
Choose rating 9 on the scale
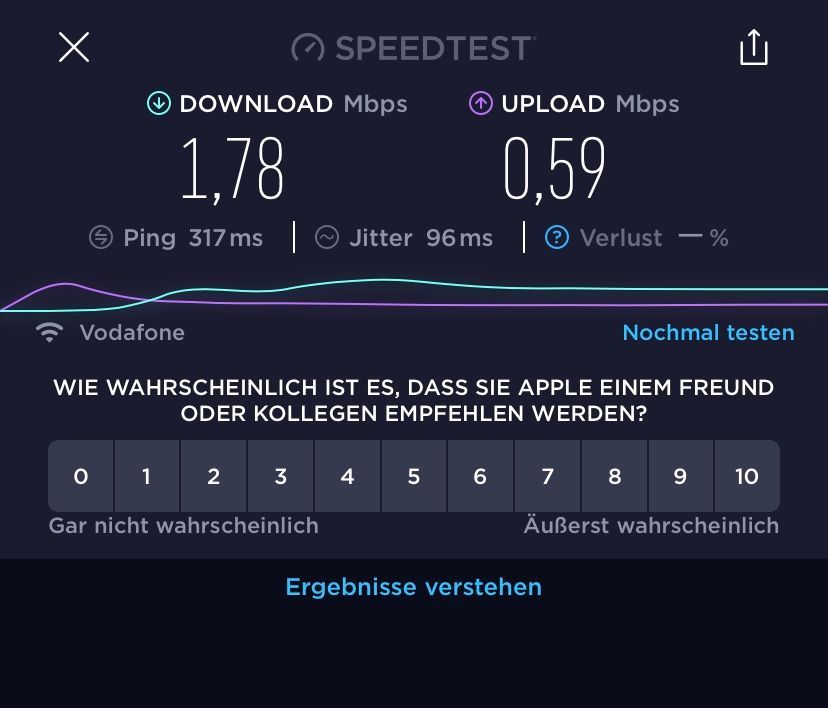pyautogui.click(x=680, y=476)
